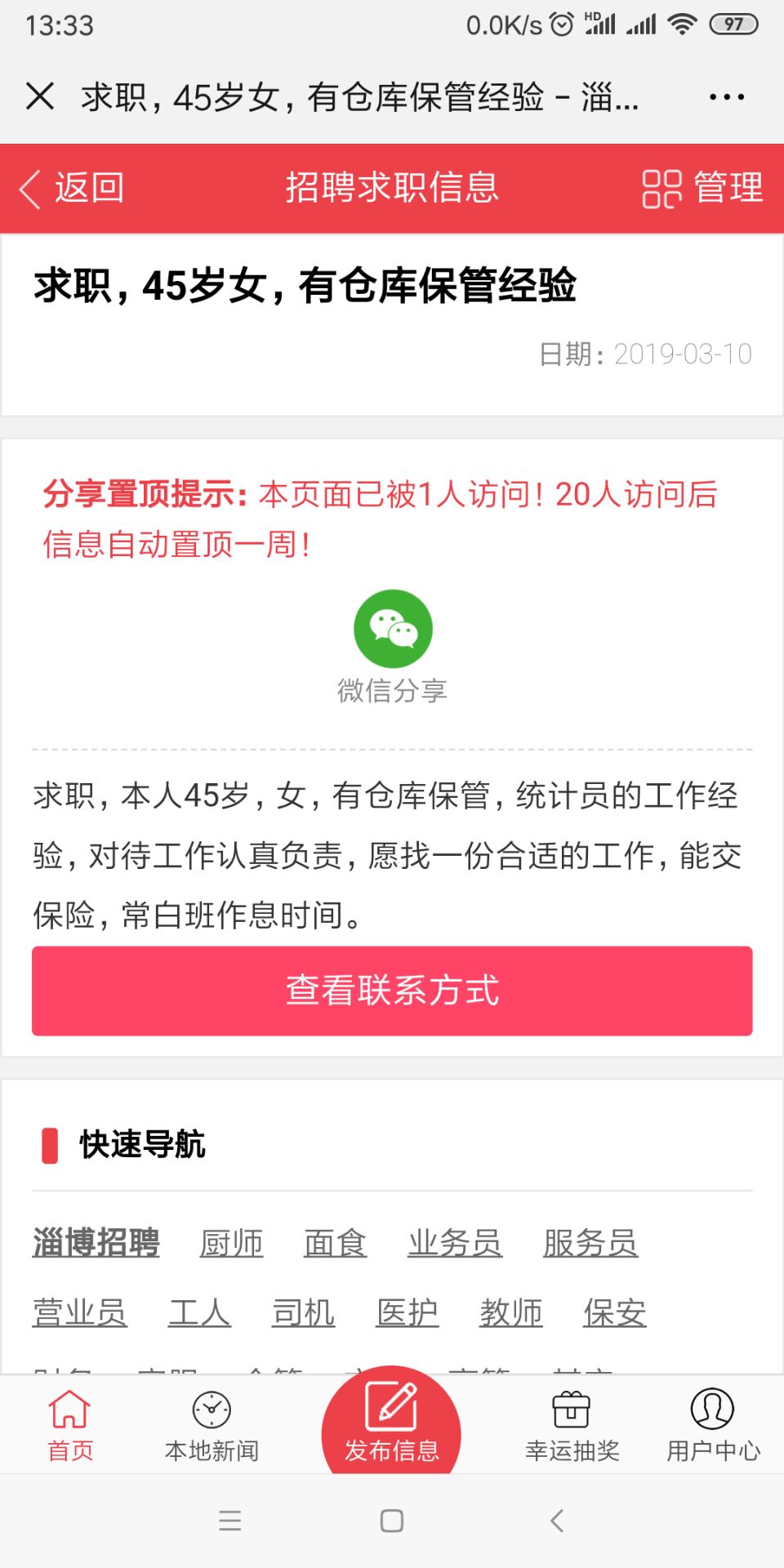Tap 发布信息 to post info
Viewport: 784px width, 1568px height.
click(x=391, y=1425)
